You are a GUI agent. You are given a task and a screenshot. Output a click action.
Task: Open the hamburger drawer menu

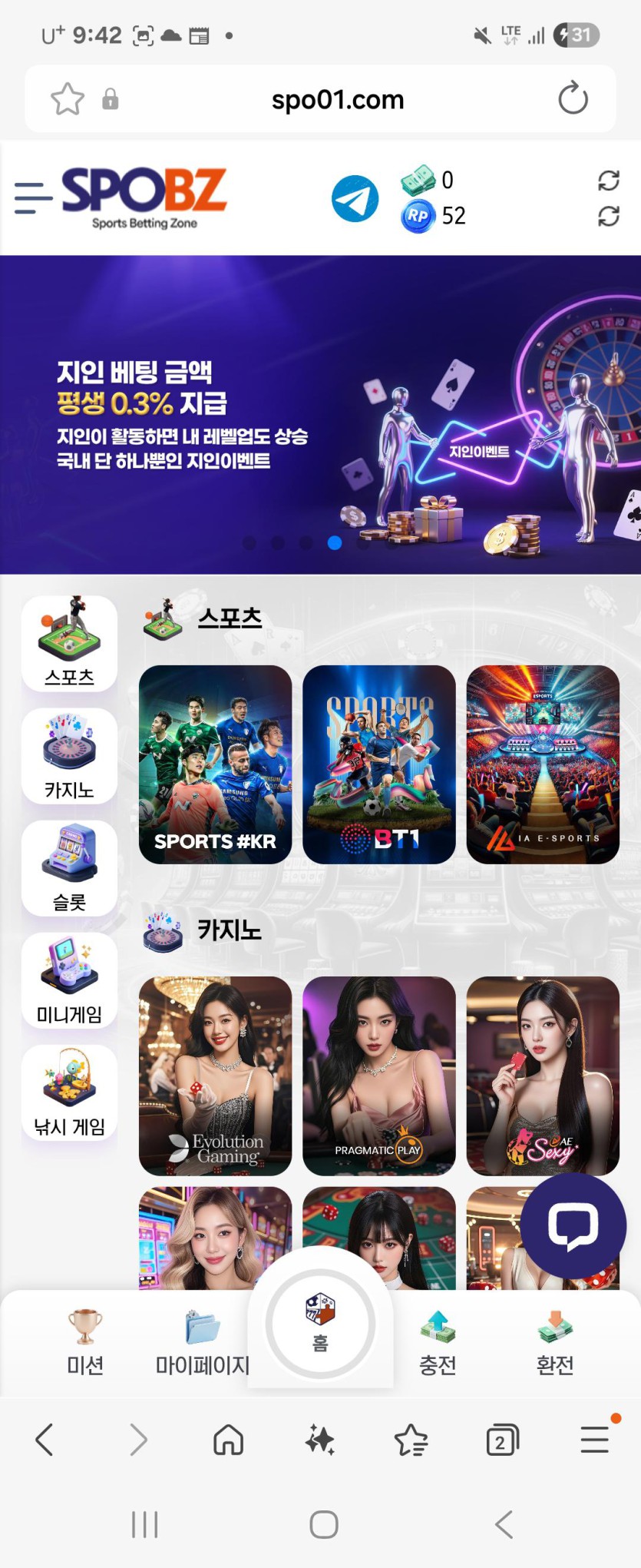33,197
